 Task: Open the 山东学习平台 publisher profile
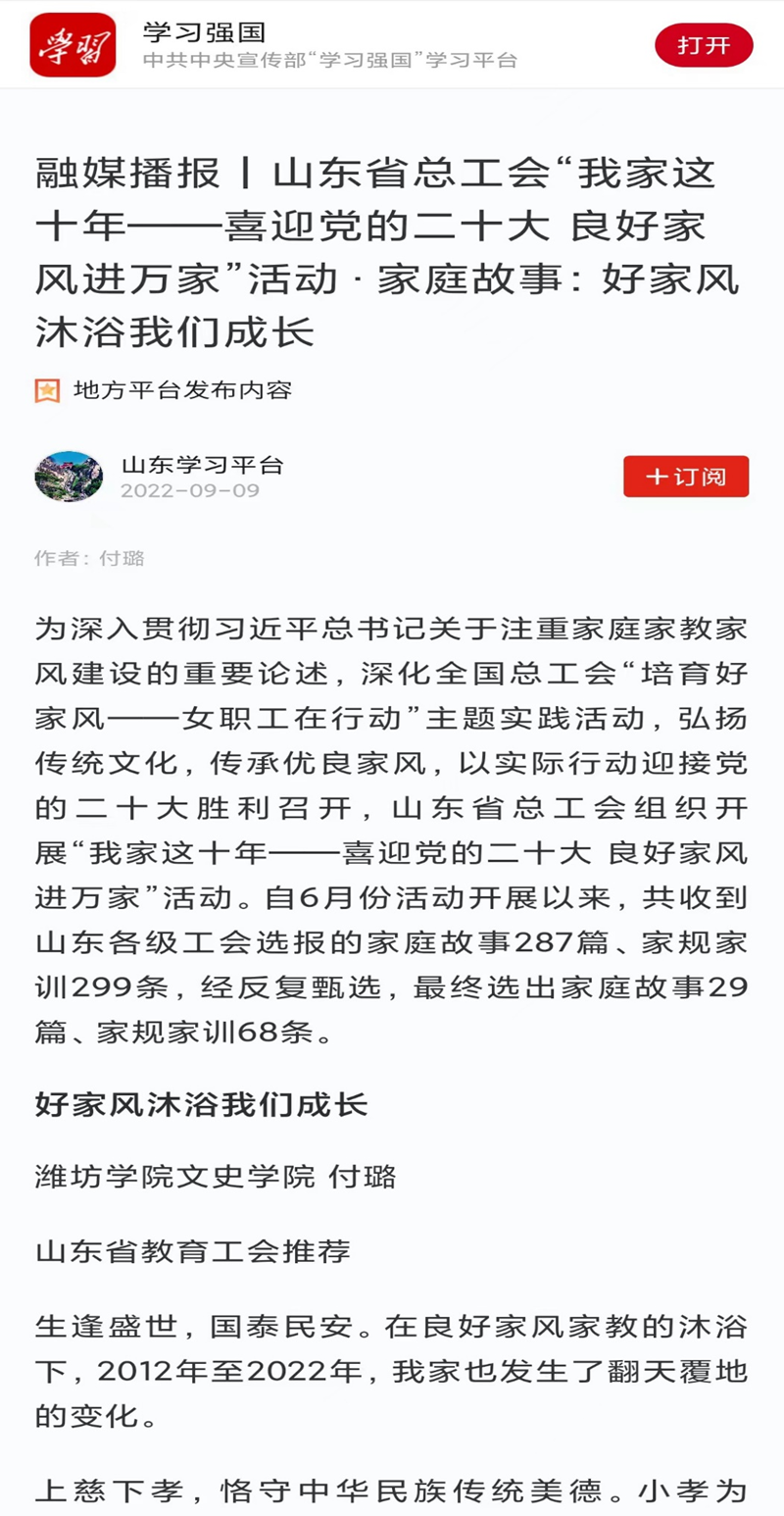(x=202, y=465)
